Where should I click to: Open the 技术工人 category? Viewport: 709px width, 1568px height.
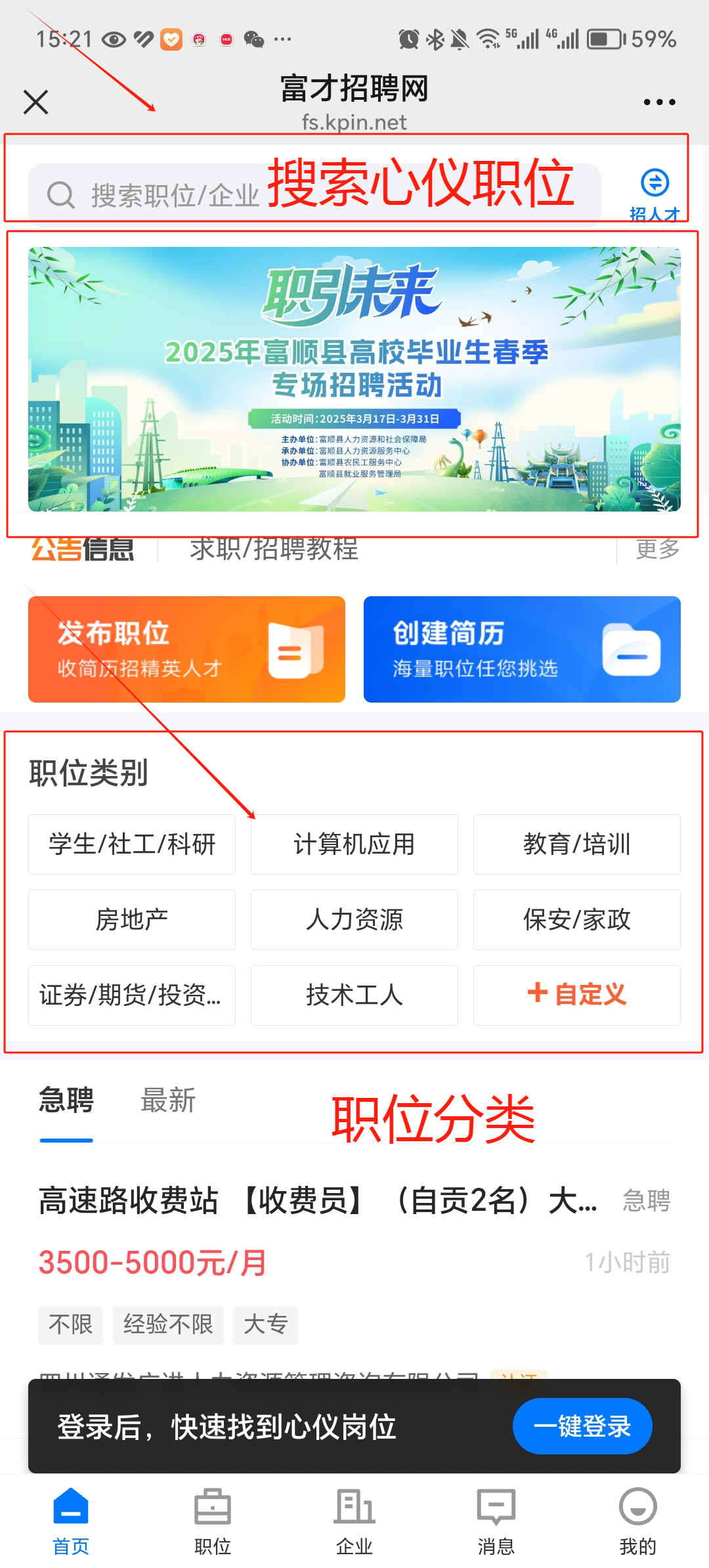tap(354, 995)
